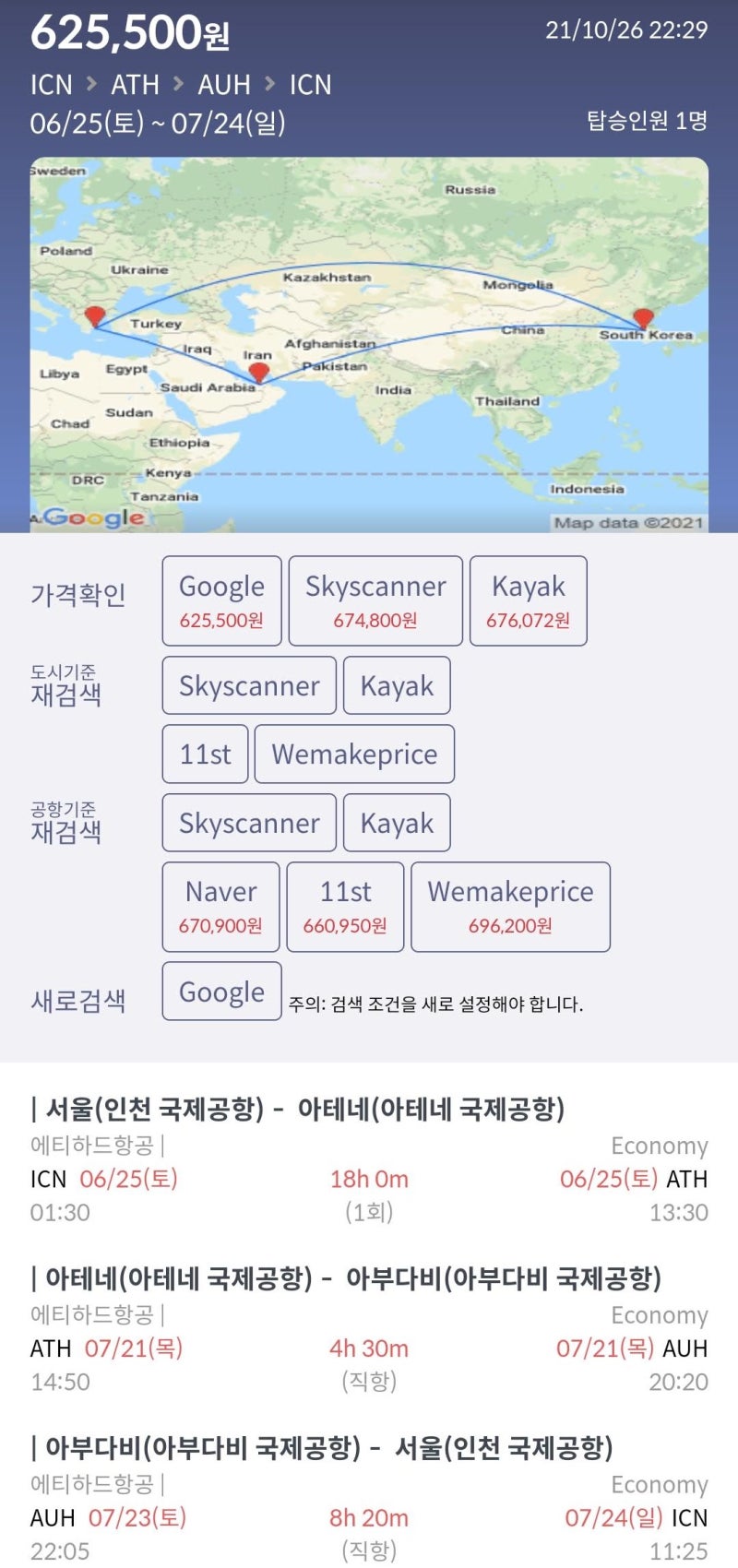The width and height of the screenshot is (738, 1568).
Task: Check the Google price of 625,500원
Action: tap(221, 600)
